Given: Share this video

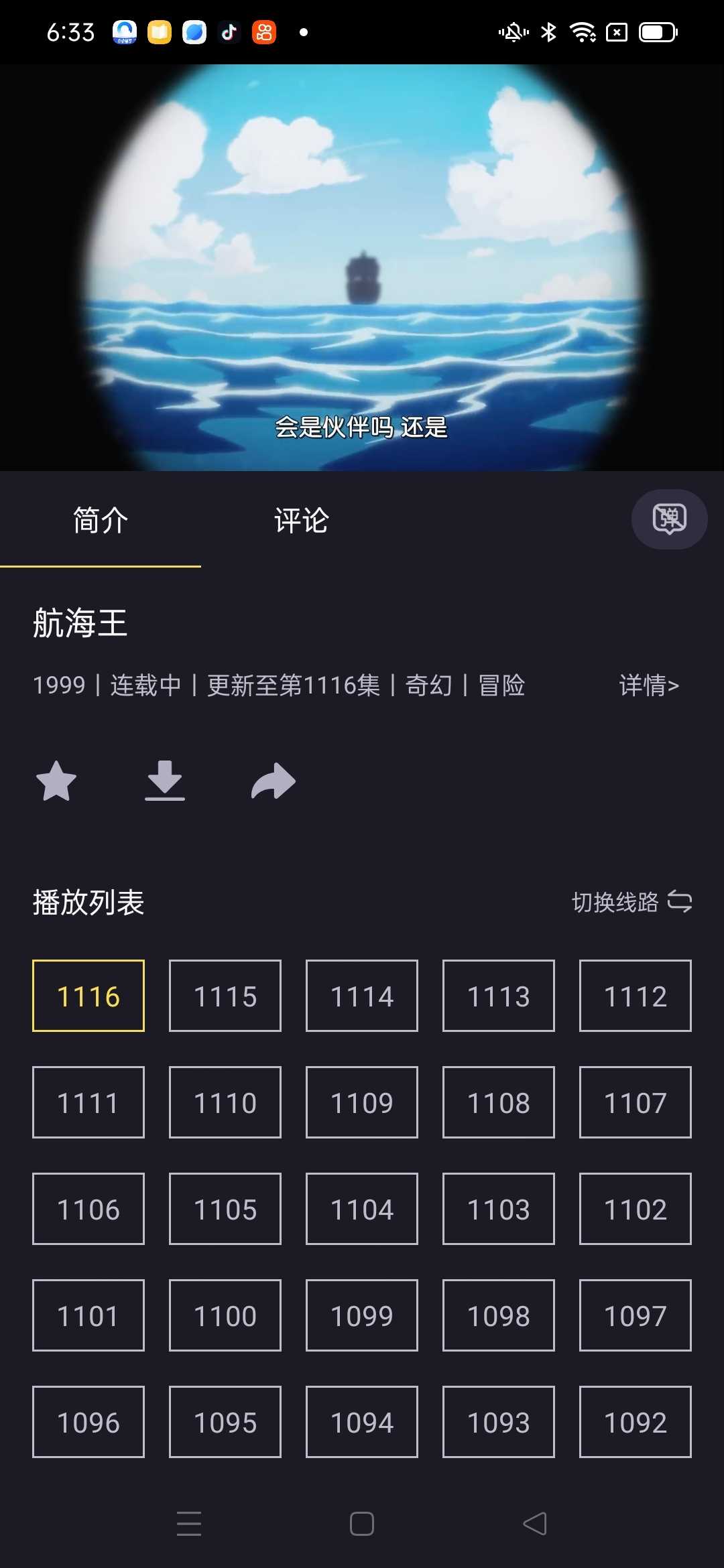Looking at the screenshot, I should (x=273, y=781).
